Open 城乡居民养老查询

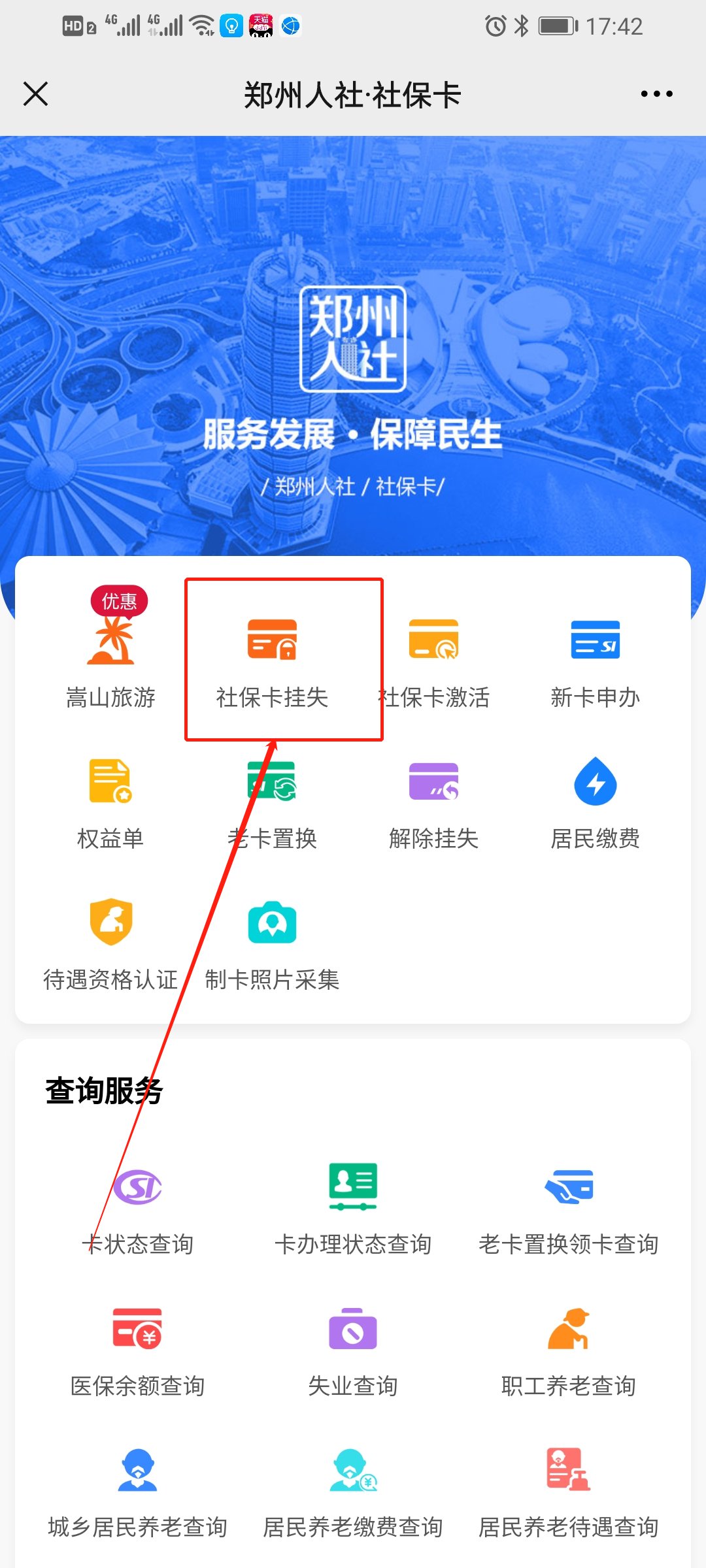tap(137, 1491)
